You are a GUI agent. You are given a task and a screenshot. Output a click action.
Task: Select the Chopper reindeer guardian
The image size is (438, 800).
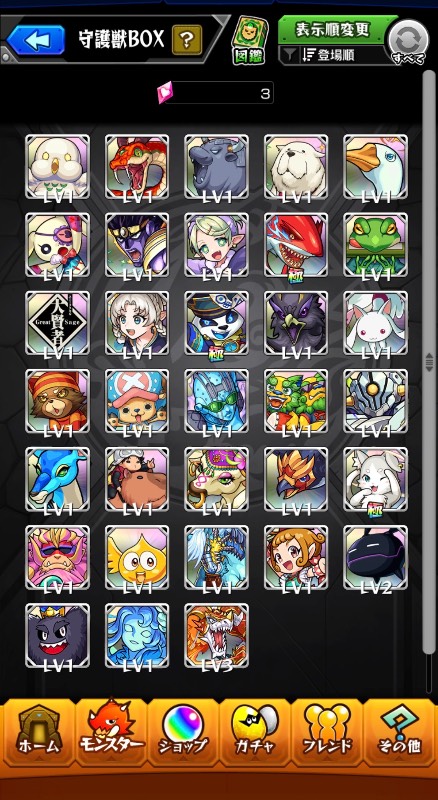[137, 402]
